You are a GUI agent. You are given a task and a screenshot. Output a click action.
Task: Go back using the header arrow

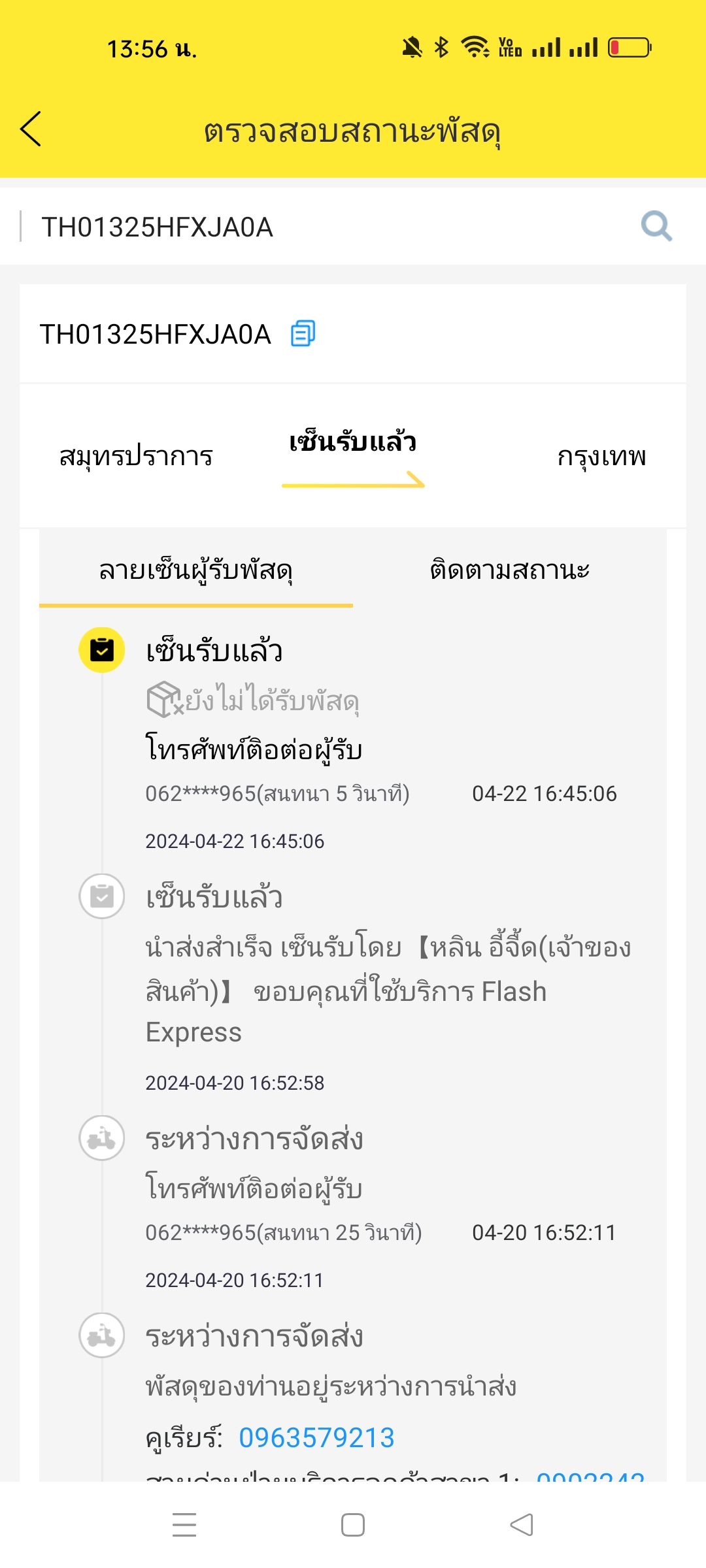coord(31,129)
